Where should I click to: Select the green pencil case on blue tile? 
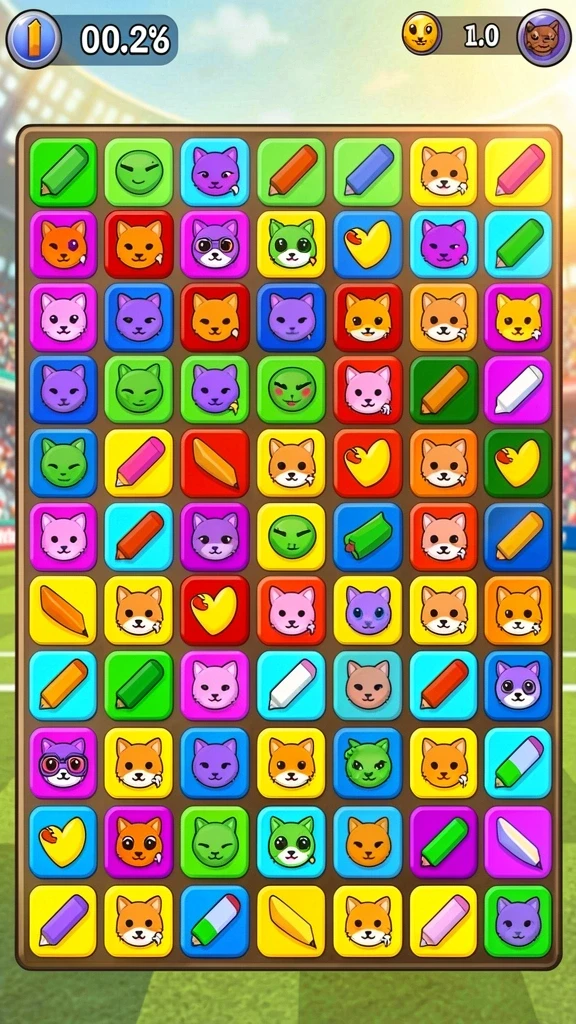tap(368, 537)
